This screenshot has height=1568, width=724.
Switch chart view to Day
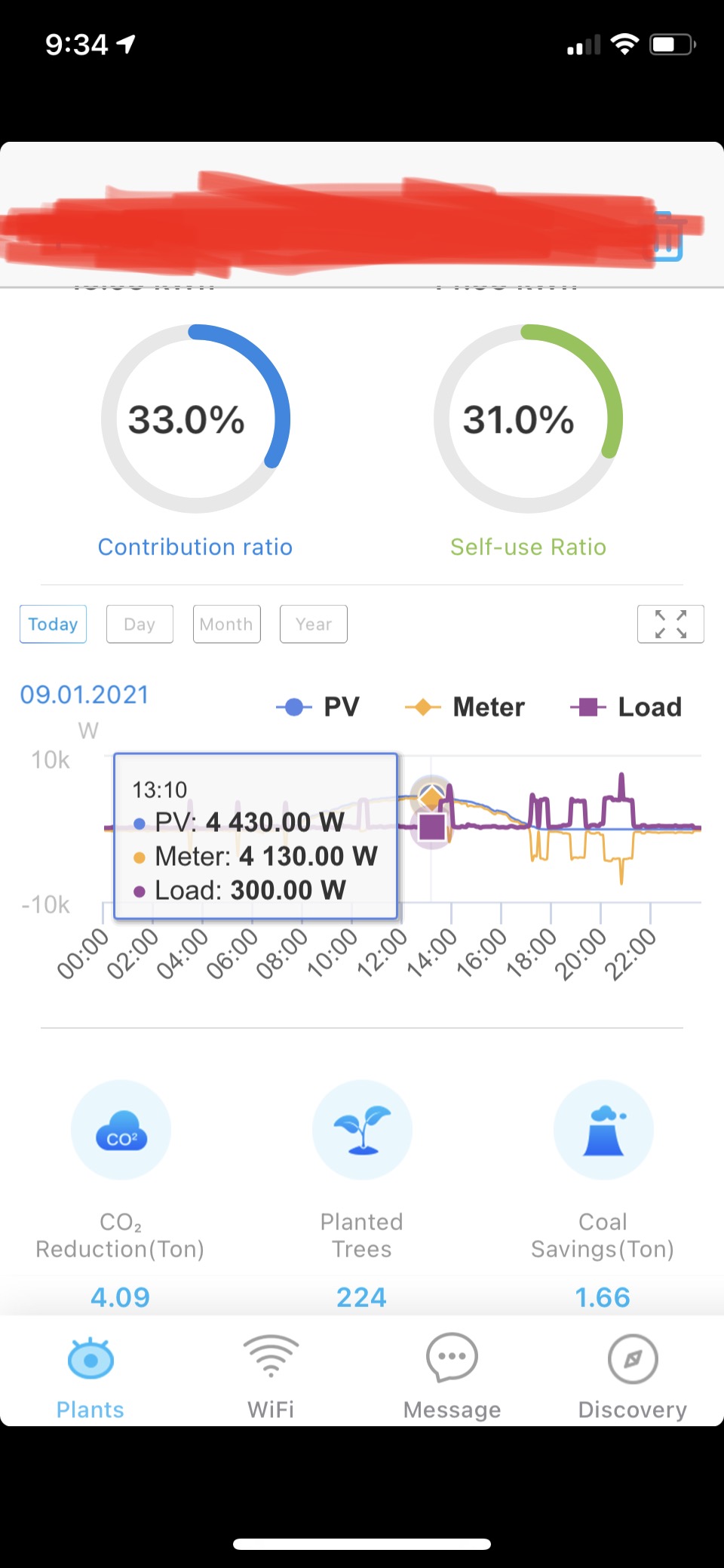tap(139, 624)
